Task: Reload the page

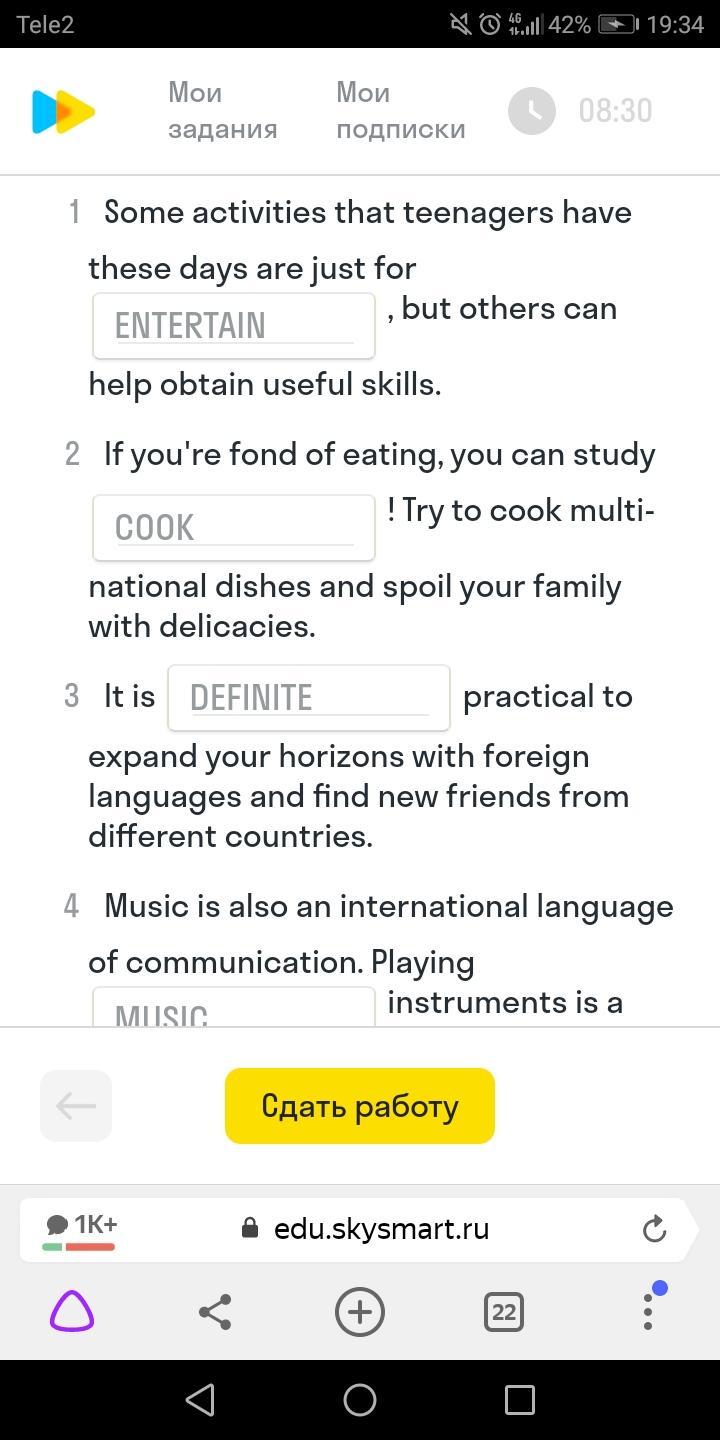Action: [x=654, y=1229]
